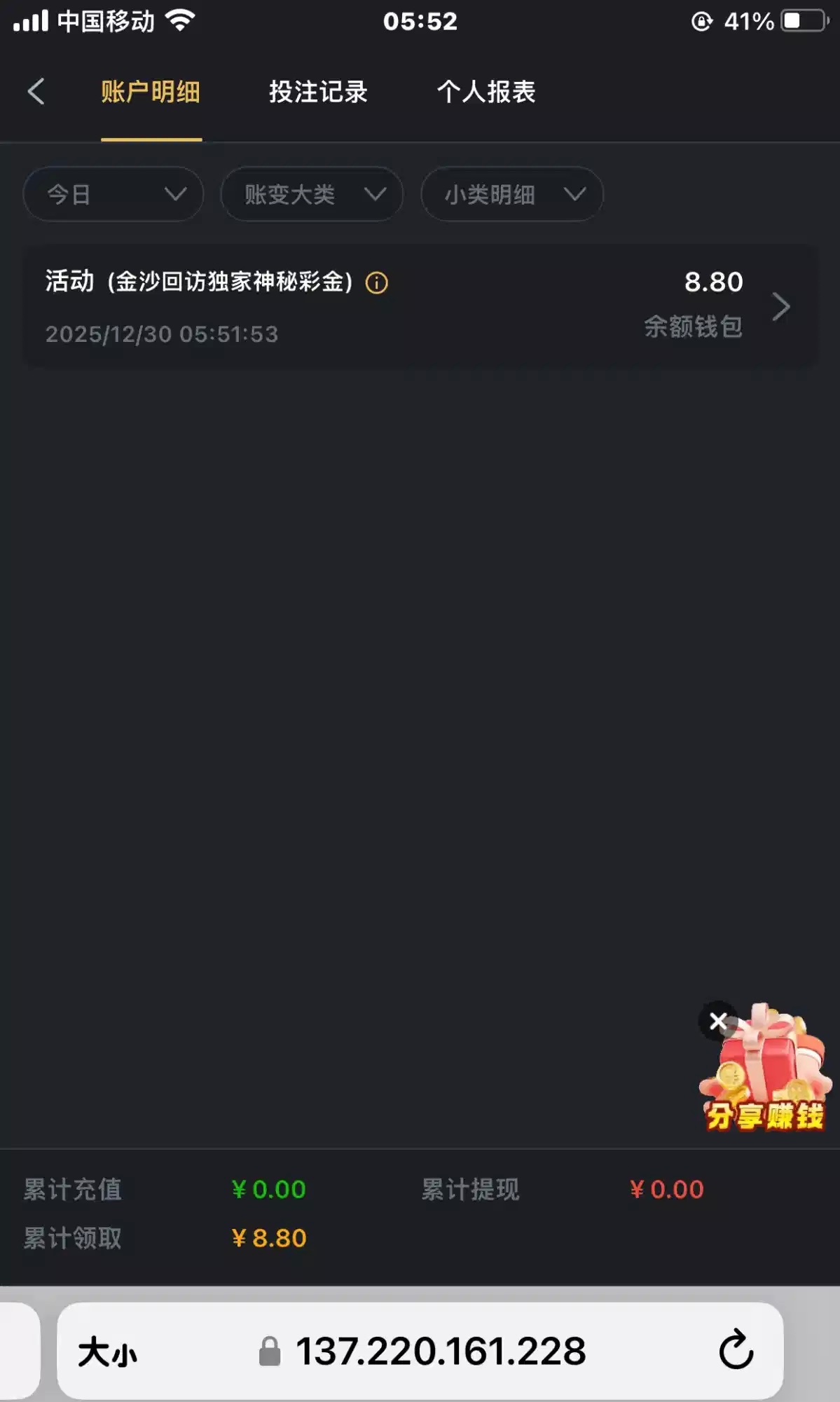Dismiss the 分享赚钱 floating gift banner
This screenshot has width=840, height=1402.
717,1022
